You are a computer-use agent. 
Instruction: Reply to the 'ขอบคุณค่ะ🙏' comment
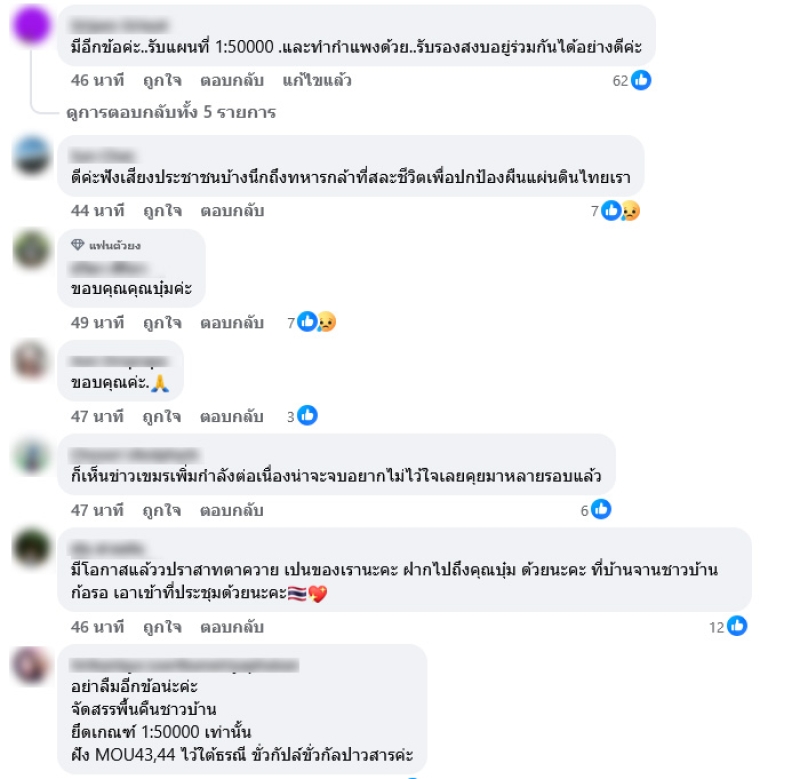(231, 416)
